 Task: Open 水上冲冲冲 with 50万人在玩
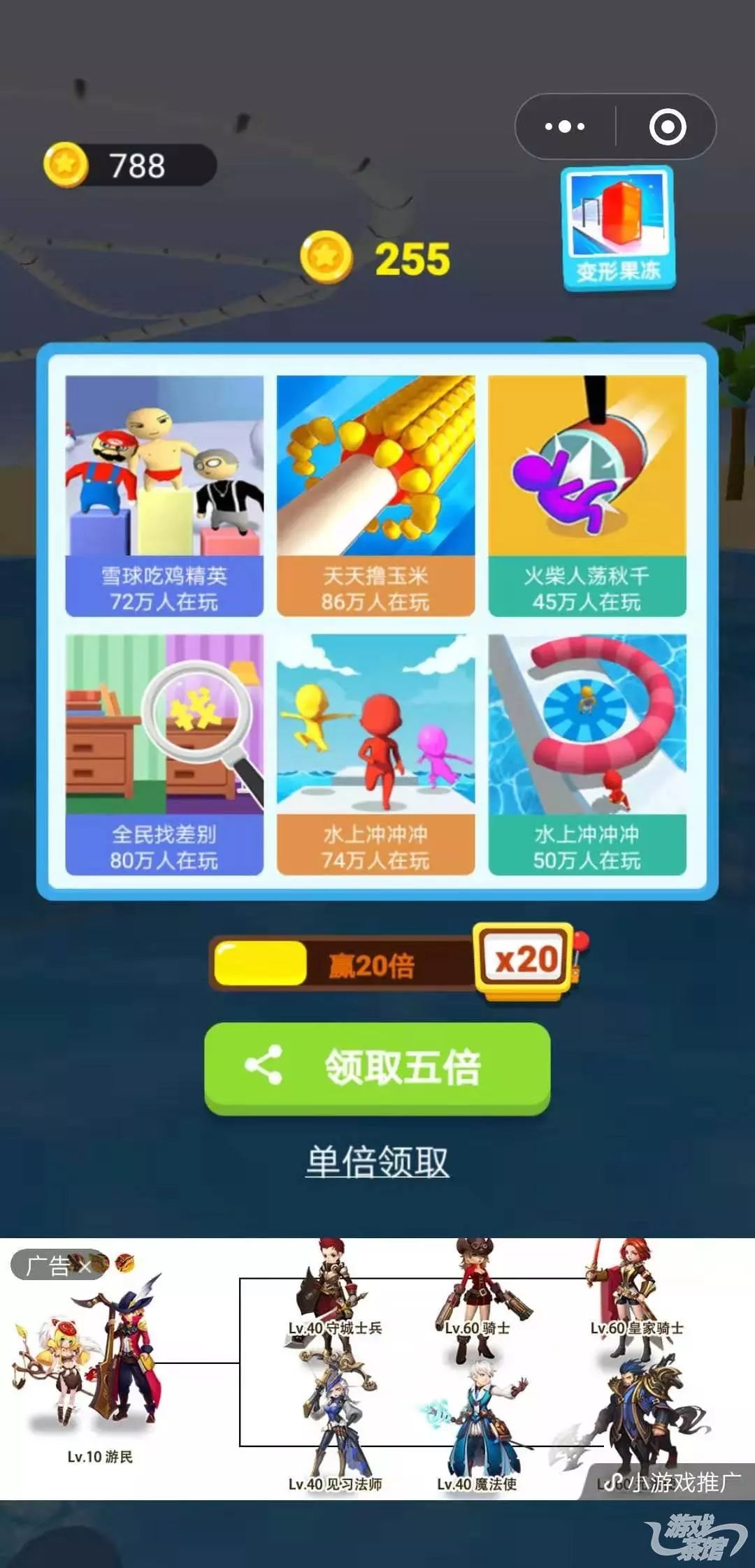[x=587, y=754]
